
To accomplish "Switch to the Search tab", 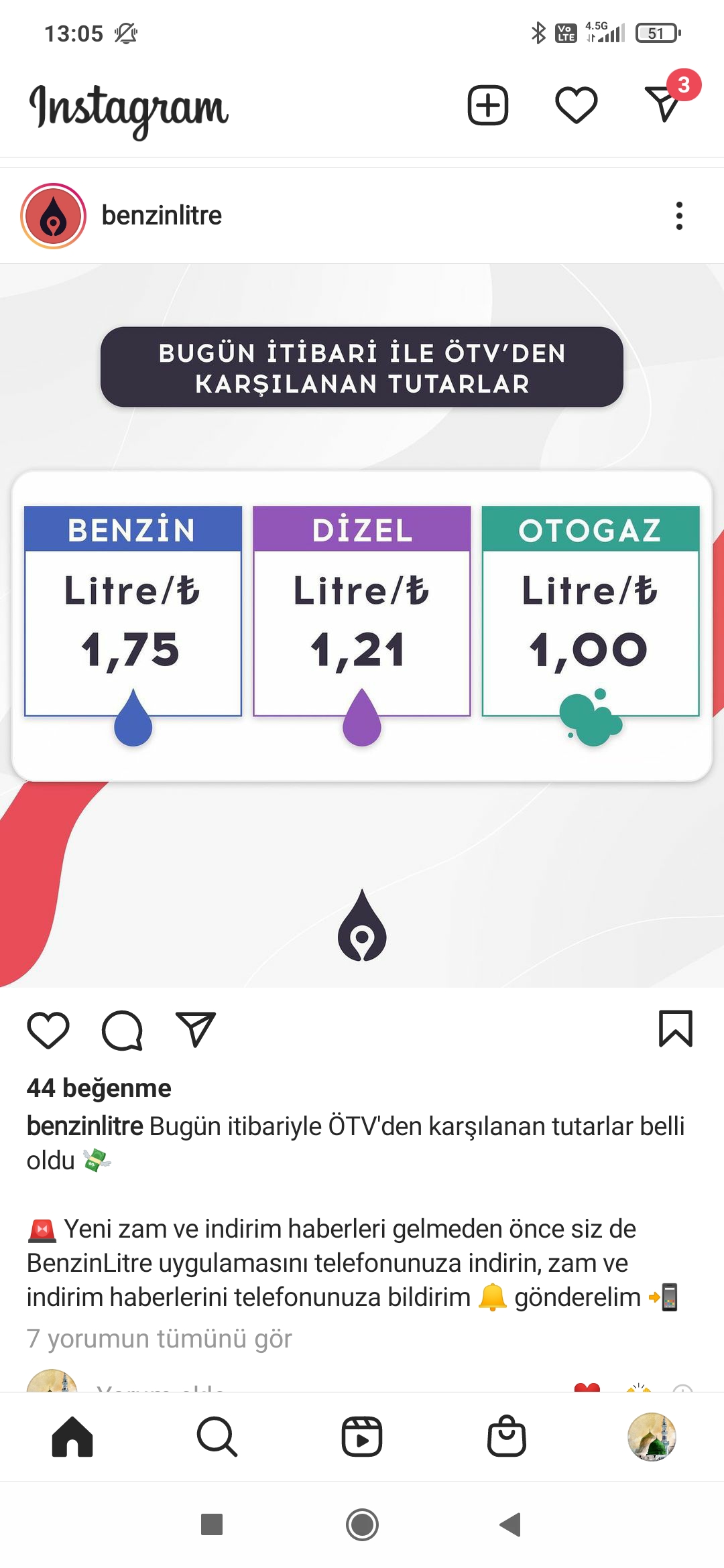I will click(x=217, y=1437).
